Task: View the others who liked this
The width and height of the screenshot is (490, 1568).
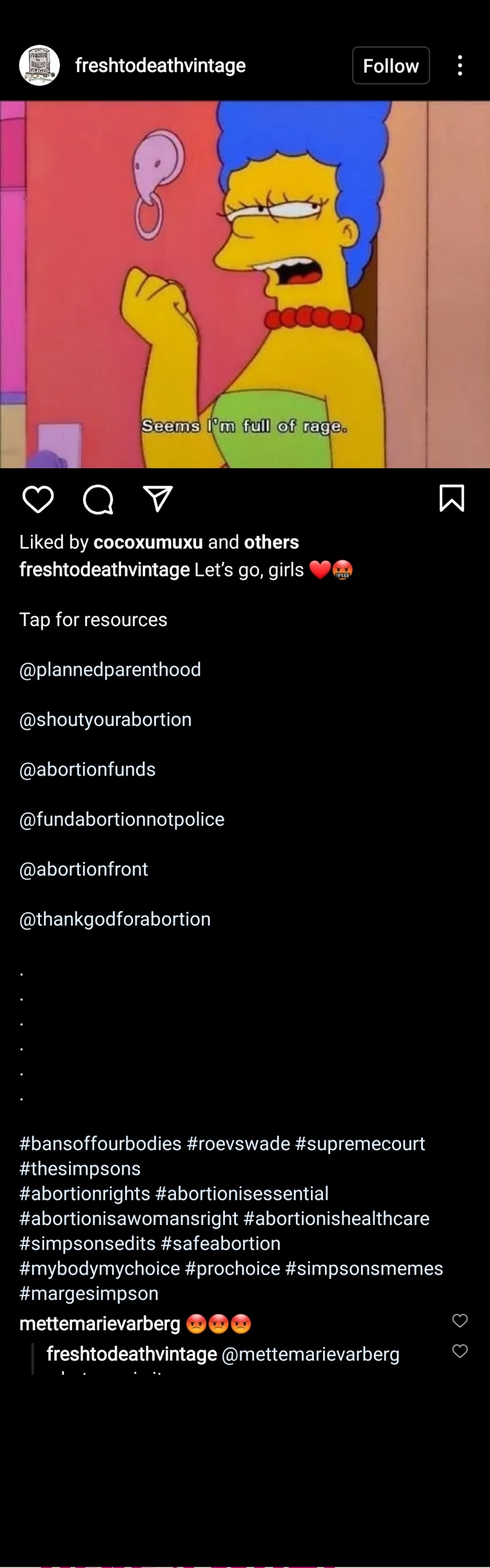Action: (272, 542)
